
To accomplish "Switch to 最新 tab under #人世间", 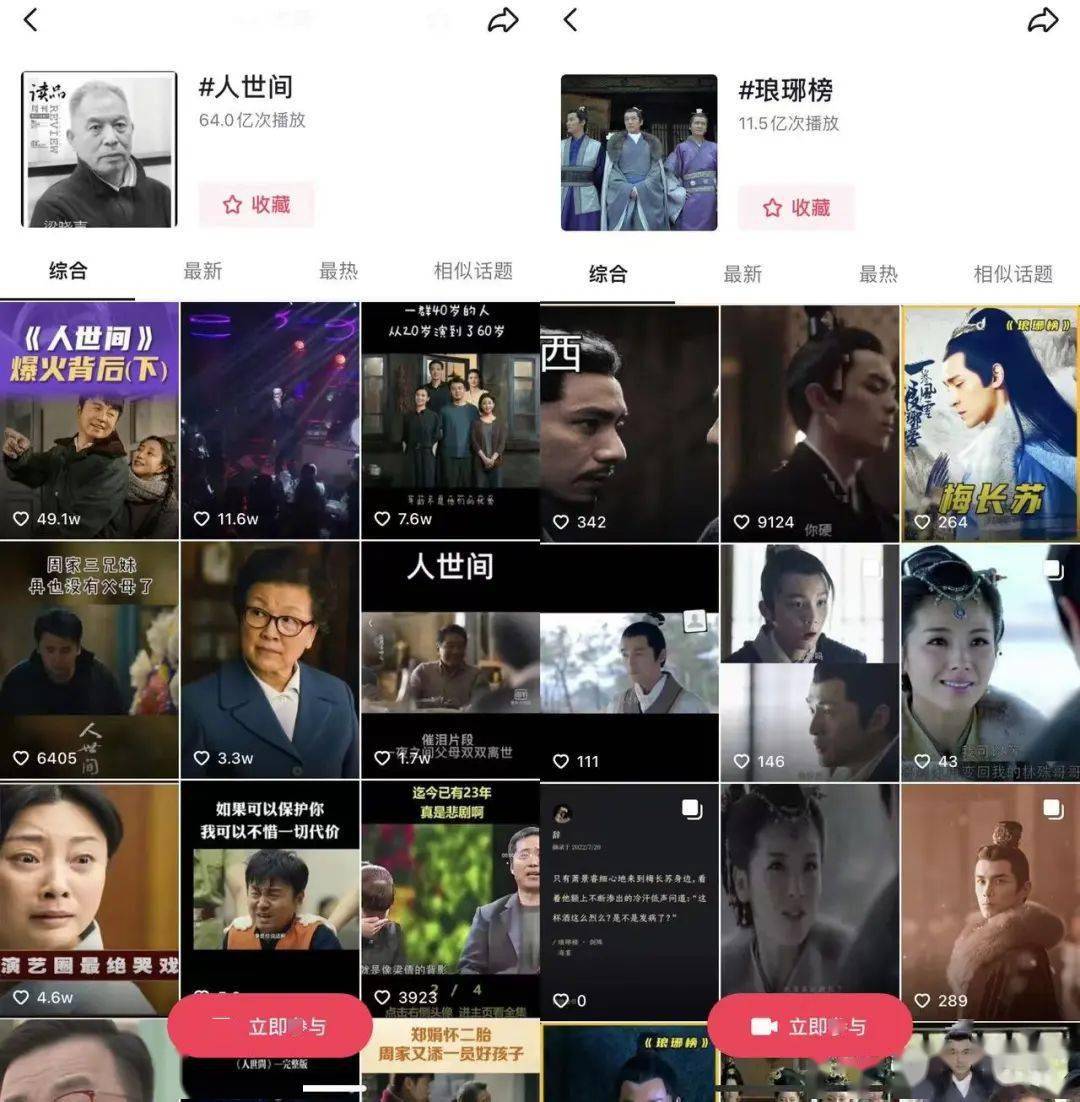I will (x=202, y=271).
